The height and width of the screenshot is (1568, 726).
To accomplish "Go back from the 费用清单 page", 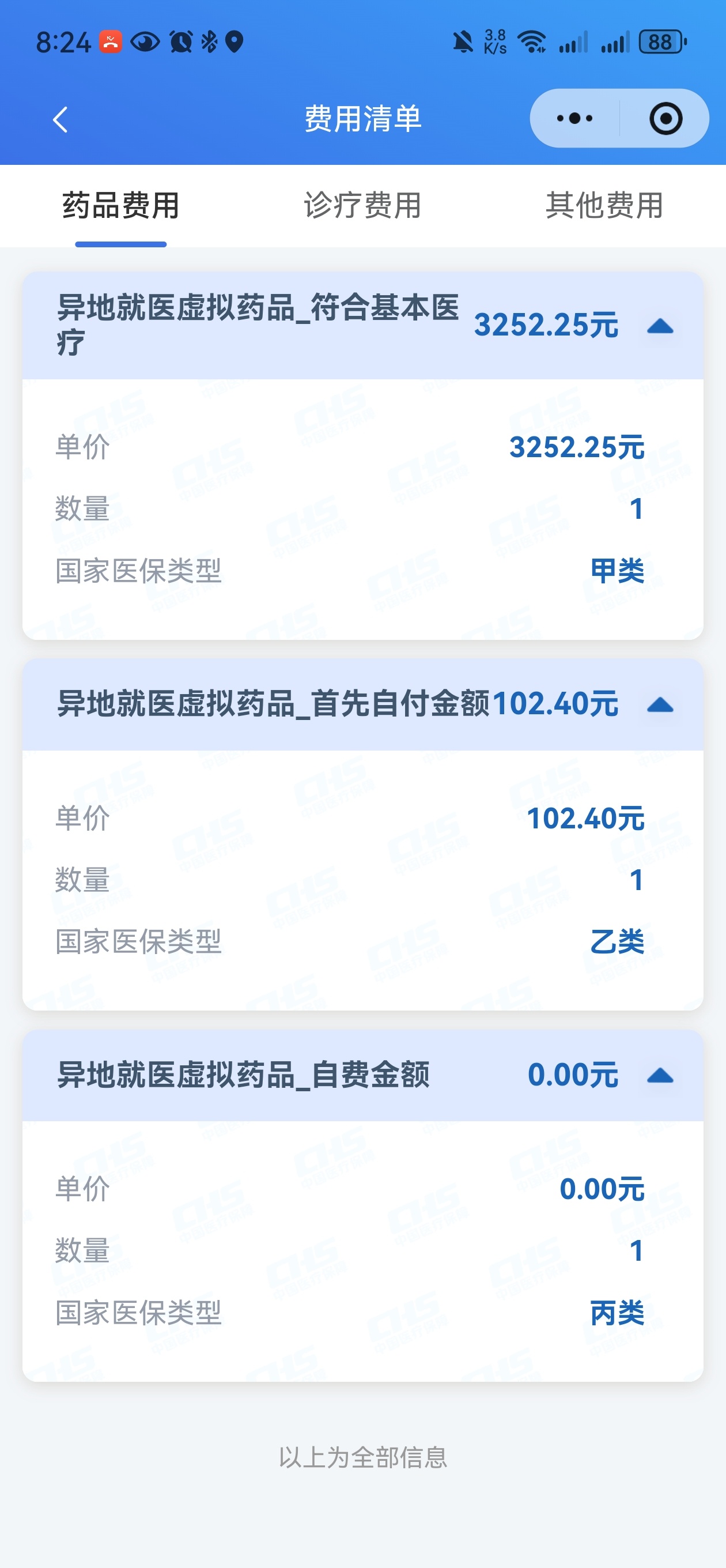I will click(60, 119).
